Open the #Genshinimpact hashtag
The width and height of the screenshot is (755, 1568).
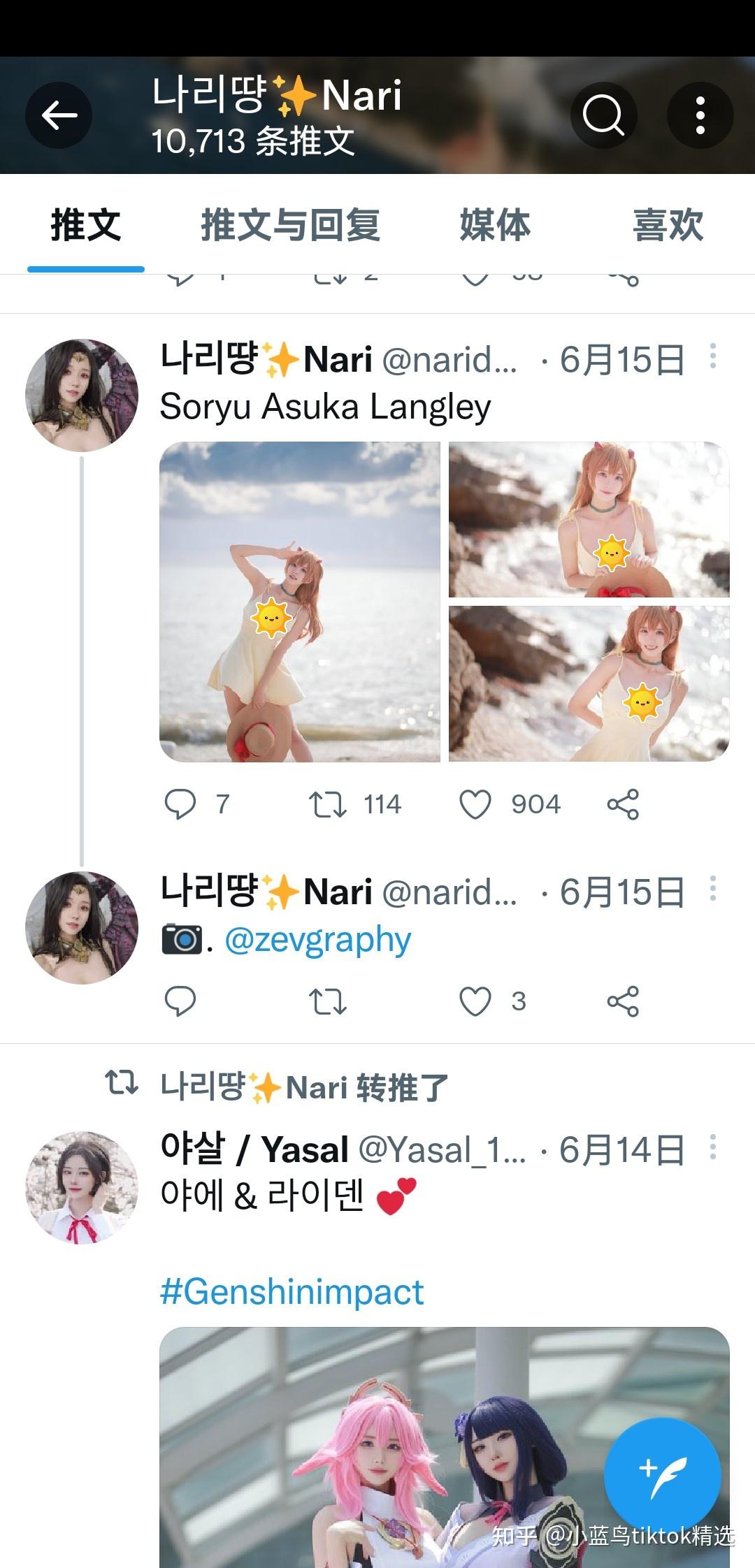[292, 1292]
